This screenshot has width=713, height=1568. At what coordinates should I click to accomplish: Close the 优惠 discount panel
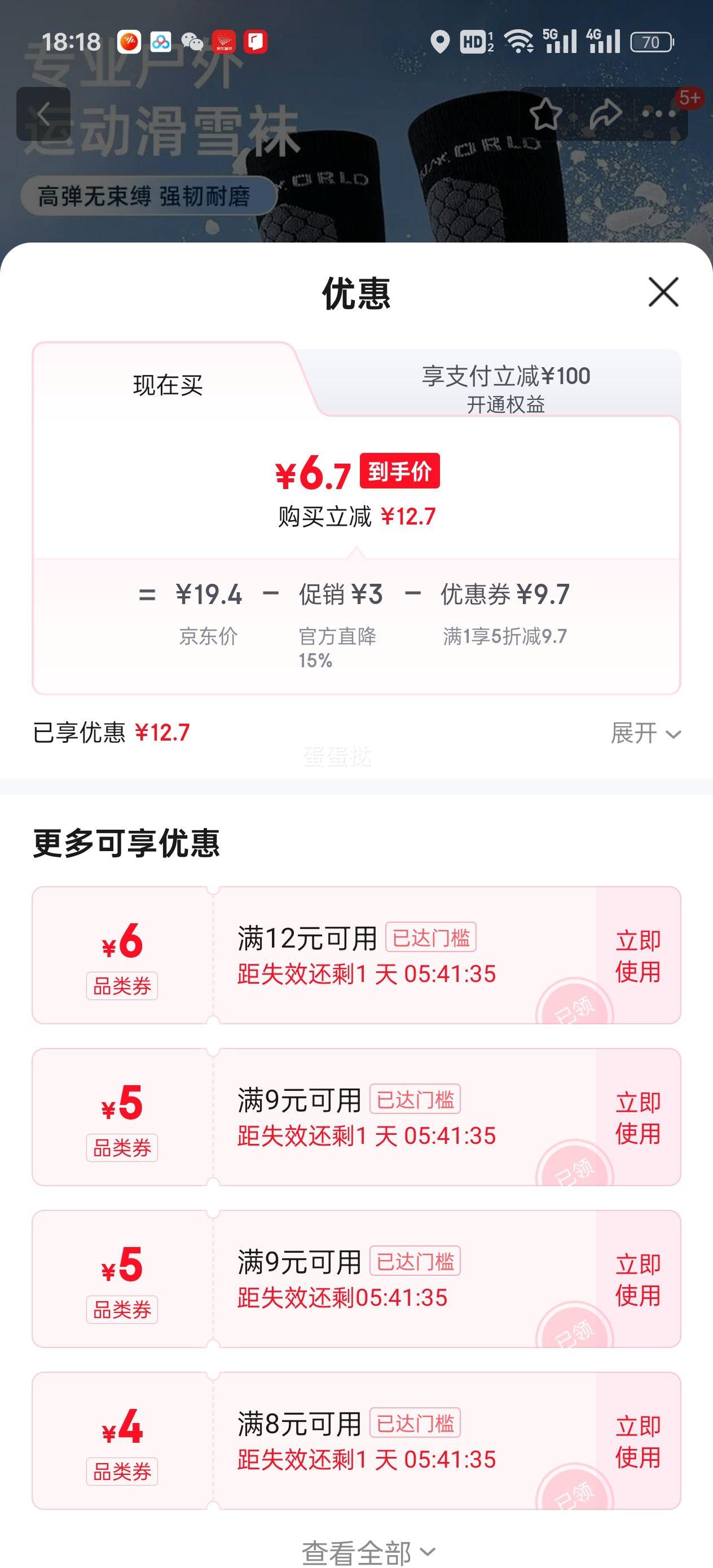tap(664, 292)
